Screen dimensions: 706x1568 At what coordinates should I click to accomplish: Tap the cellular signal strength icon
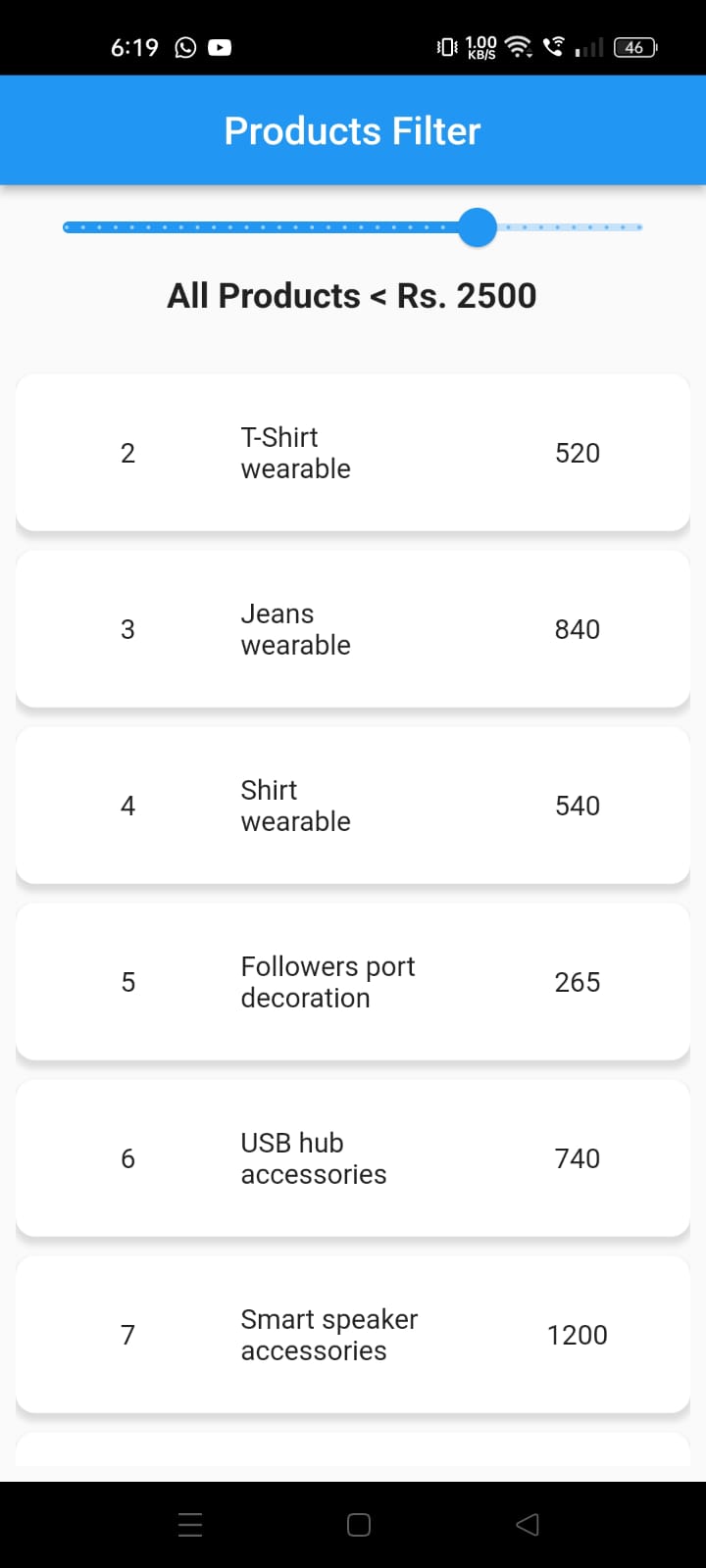588,46
